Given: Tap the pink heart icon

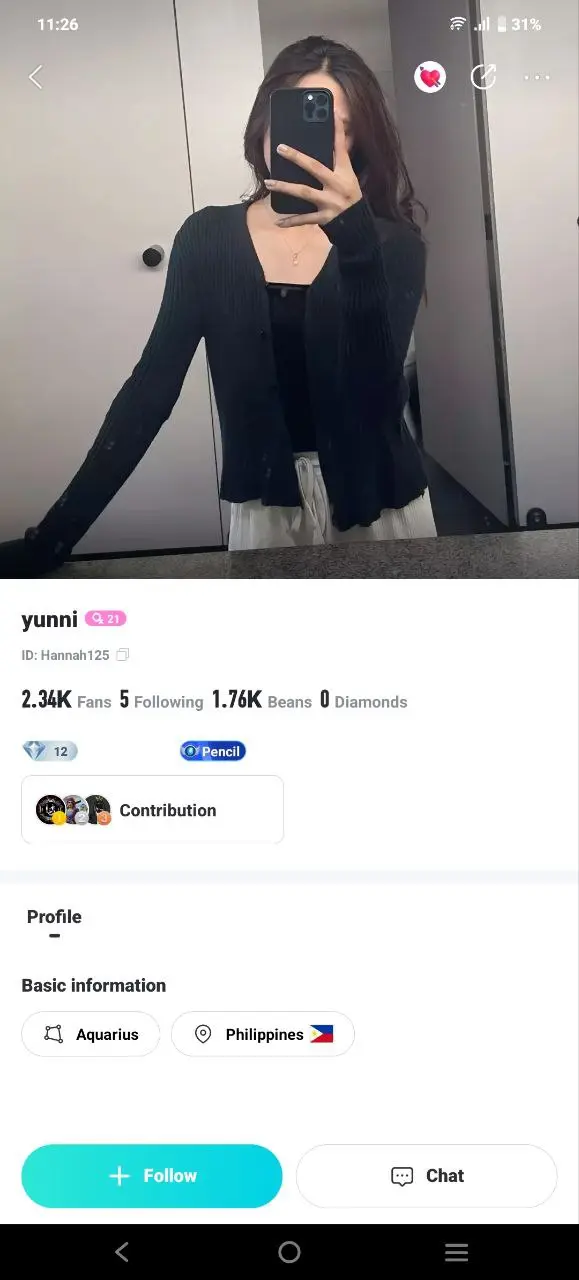Looking at the screenshot, I should coord(430,77).
